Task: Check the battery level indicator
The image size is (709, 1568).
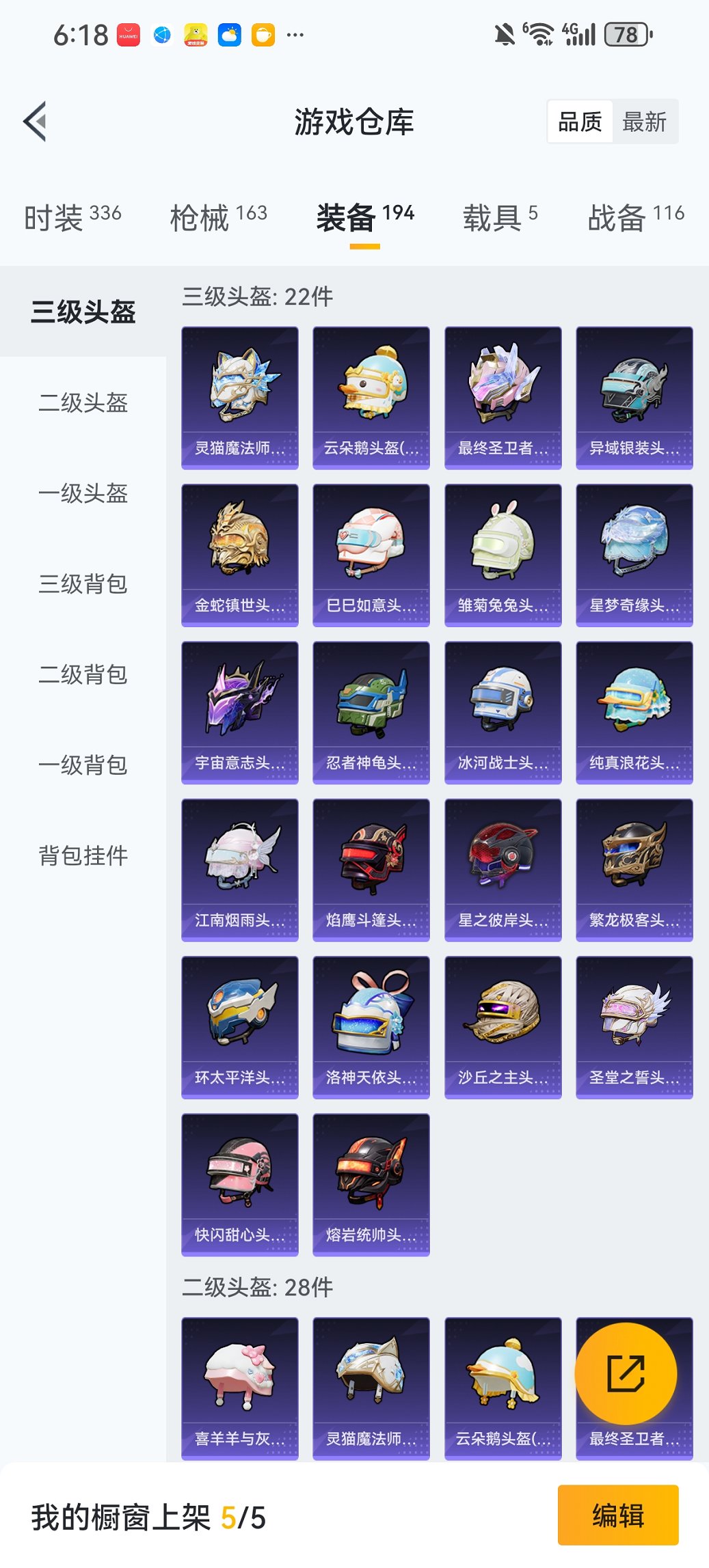Action: [x=626, y=32]
